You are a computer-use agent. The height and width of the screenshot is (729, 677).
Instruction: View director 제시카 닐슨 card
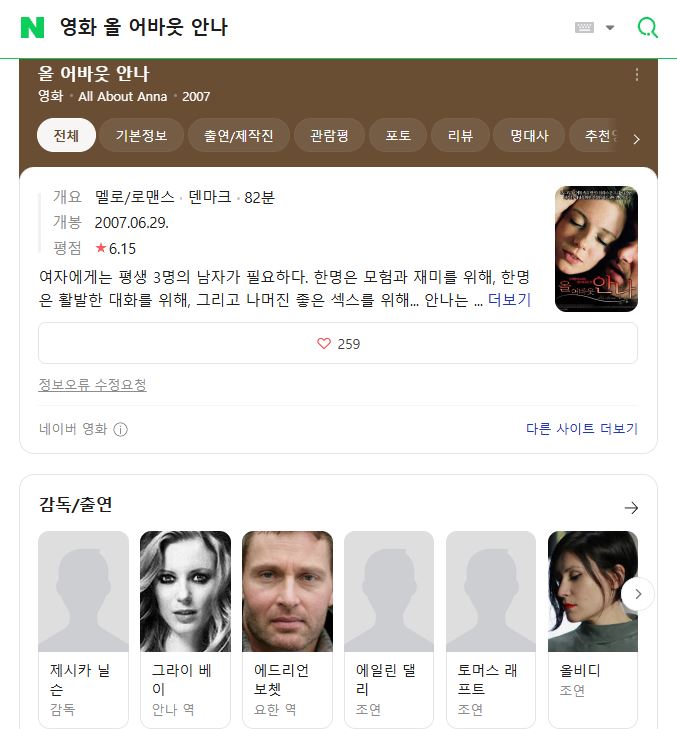click(x=83, y=629)
